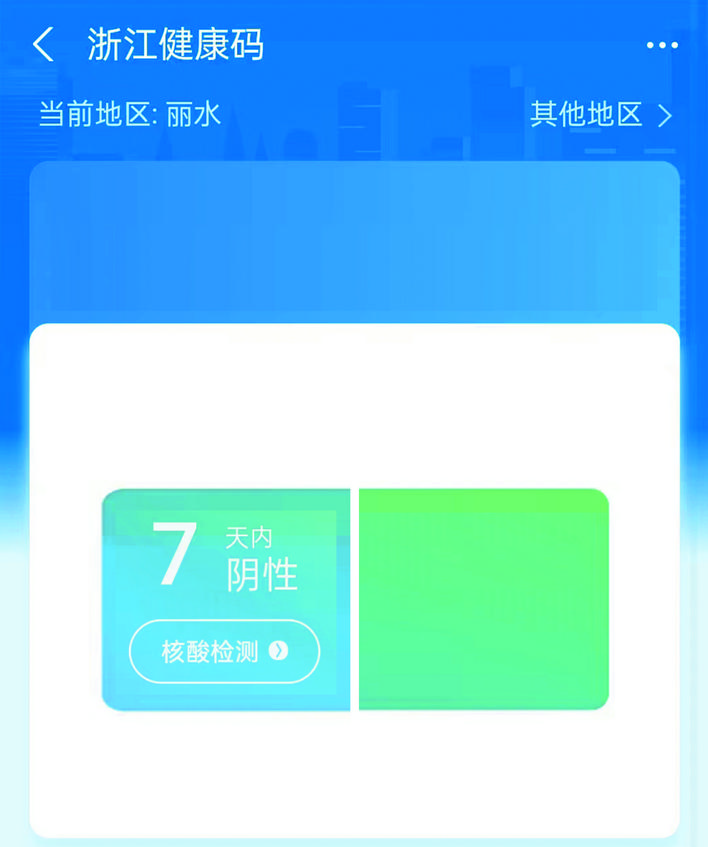Go back from 浙江健康码 page
Viewport: 708px width, 847px height.
click(x=42, y=45)
